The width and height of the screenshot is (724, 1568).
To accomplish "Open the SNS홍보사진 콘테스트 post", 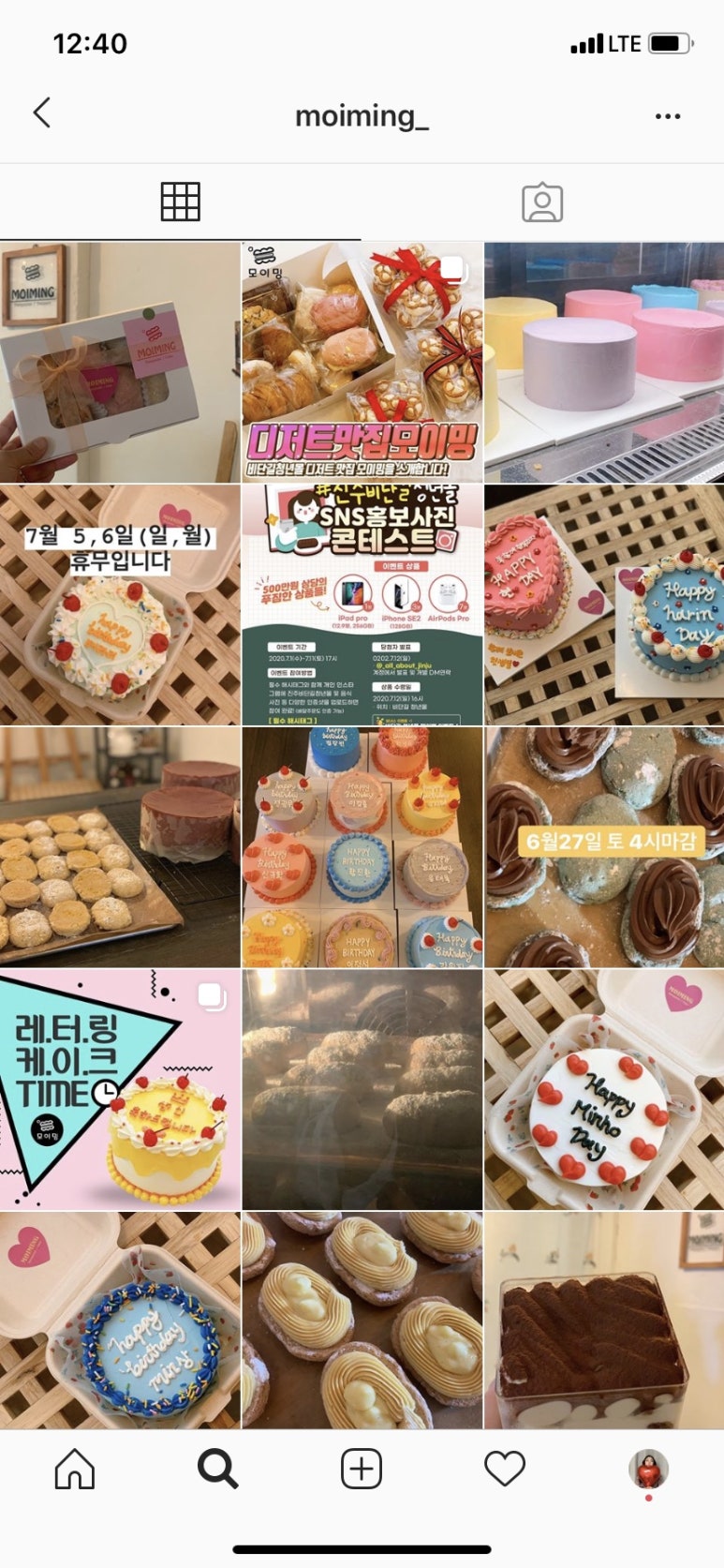I will [362, 605].
